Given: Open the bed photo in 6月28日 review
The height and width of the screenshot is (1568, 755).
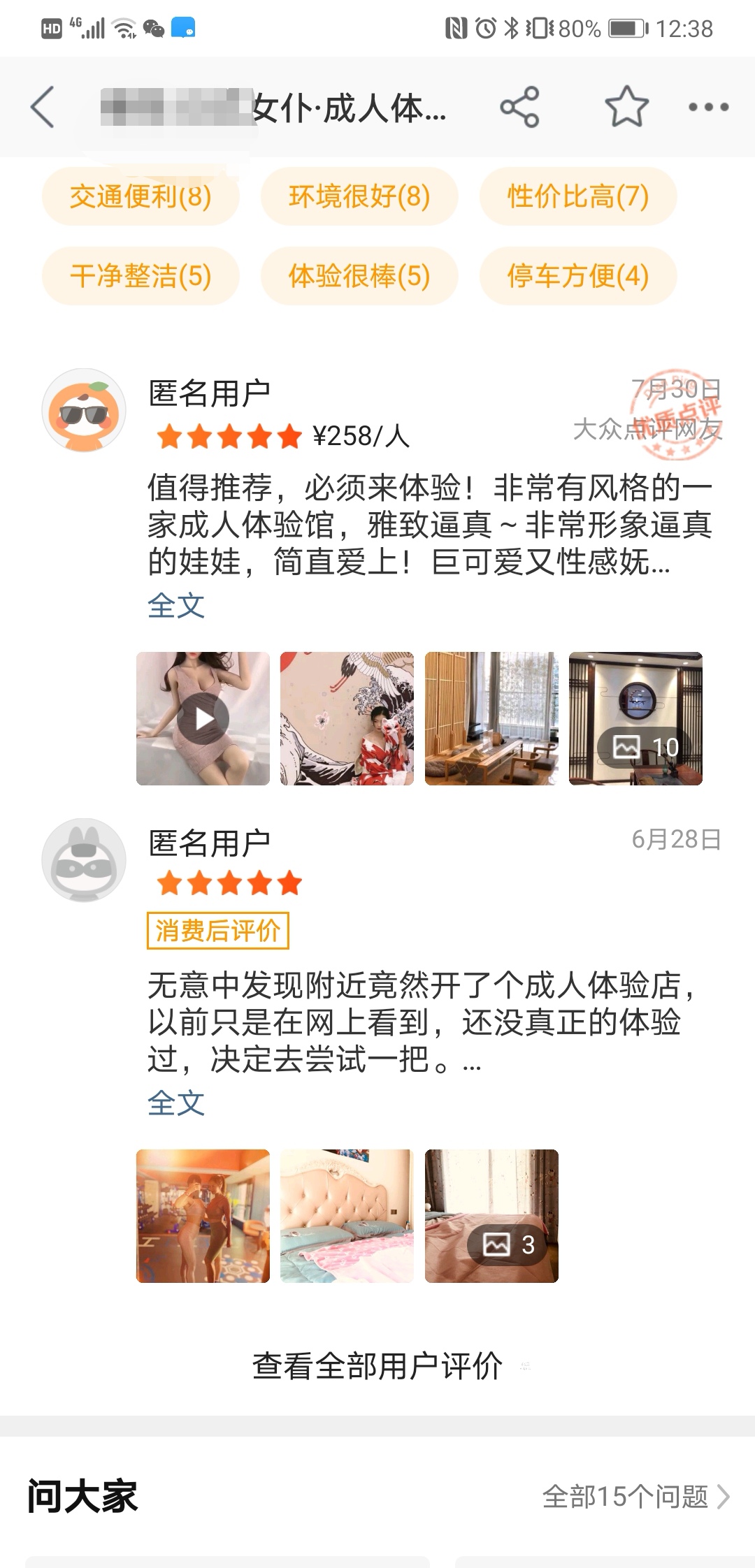Looking at the screenshot, I should tap(347, 1216).
